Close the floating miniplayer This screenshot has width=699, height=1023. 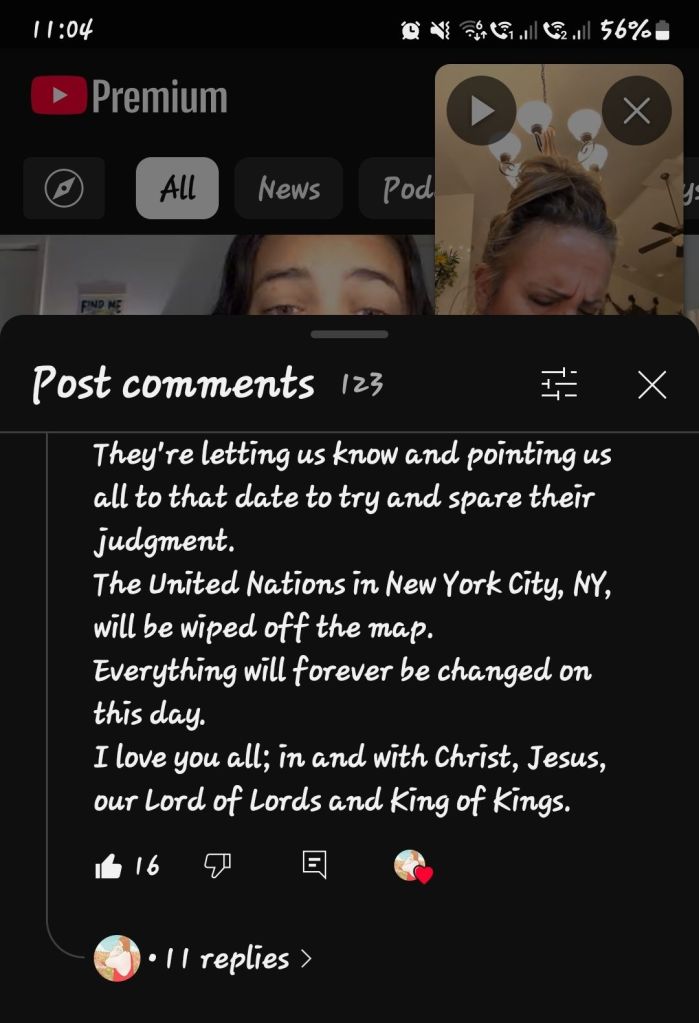[x=636, y=110]
